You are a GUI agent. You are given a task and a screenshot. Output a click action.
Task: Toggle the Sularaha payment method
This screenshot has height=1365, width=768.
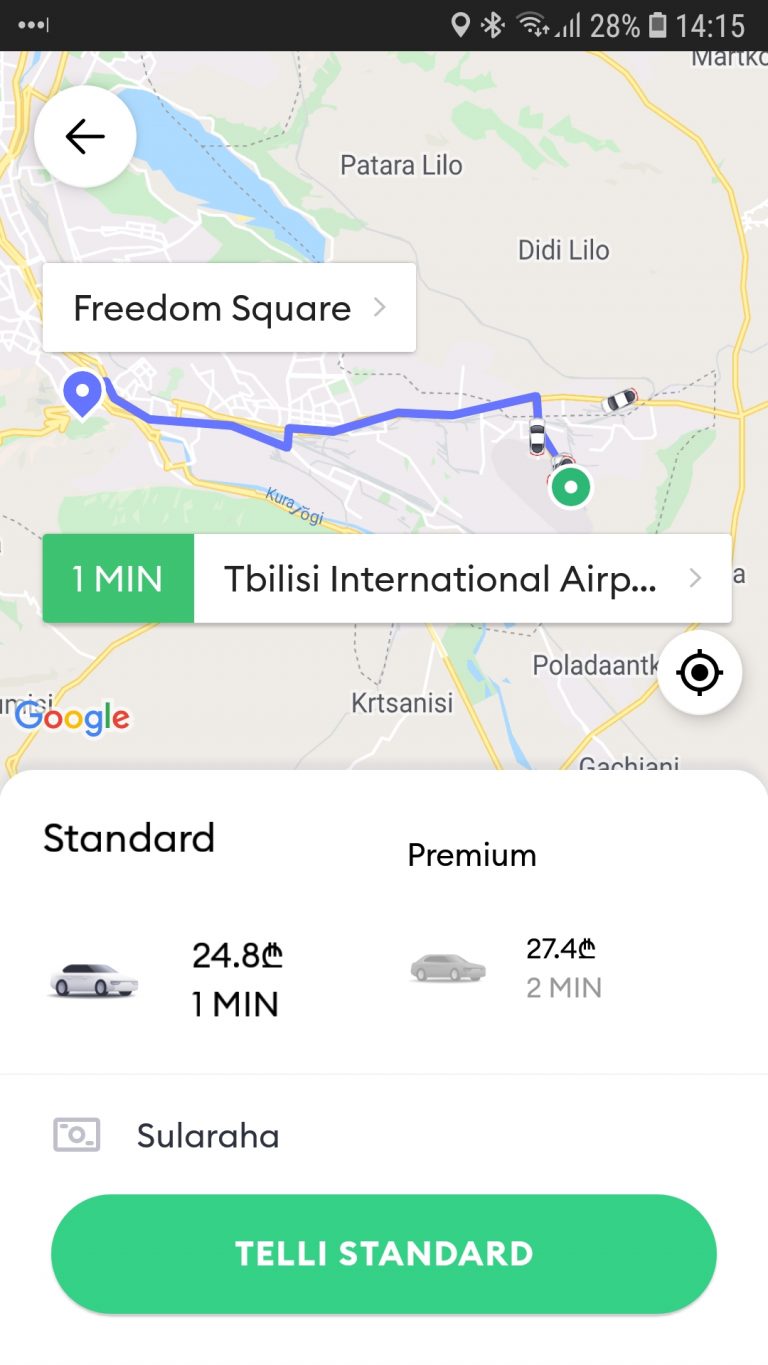pyautogui.click(x=207, y=1134)
